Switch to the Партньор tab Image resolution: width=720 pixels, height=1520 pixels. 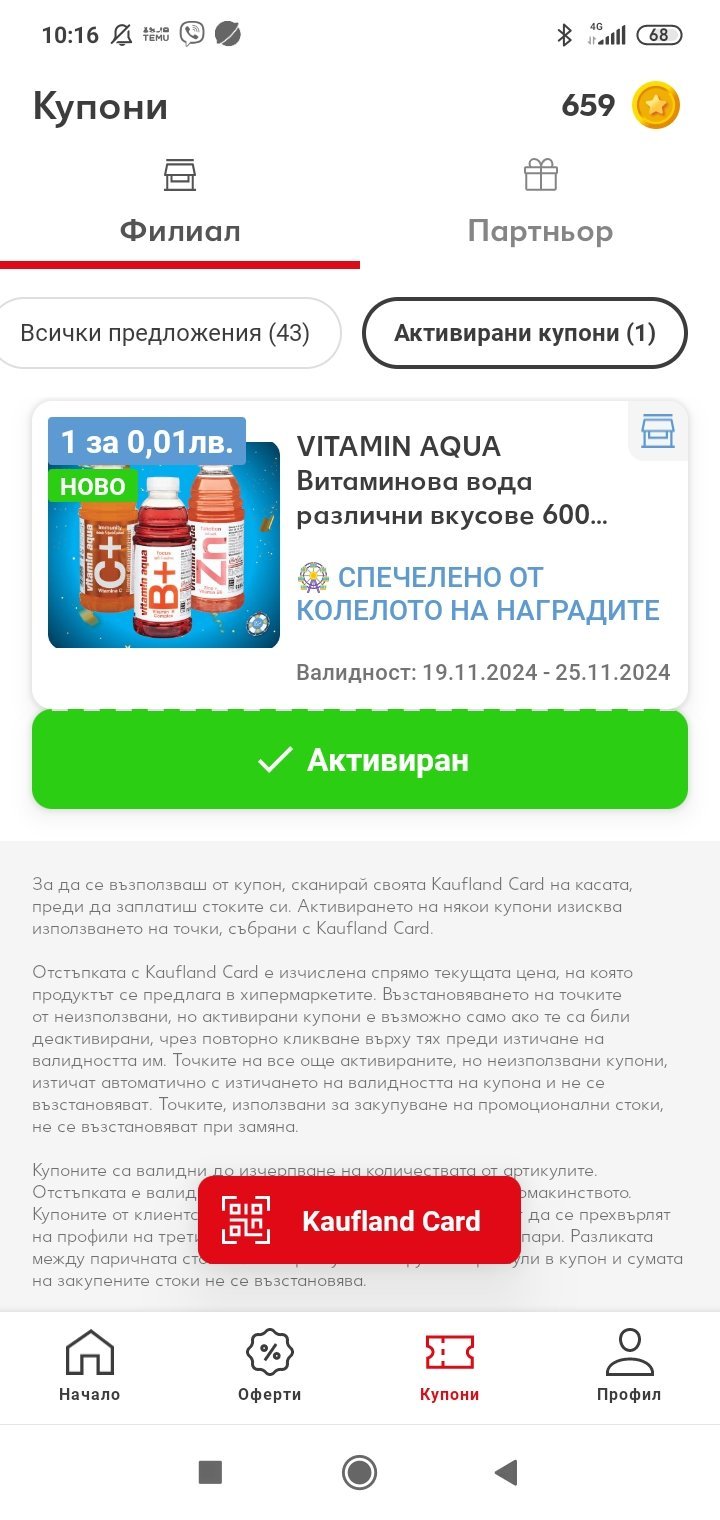click(x=540, y=205)
